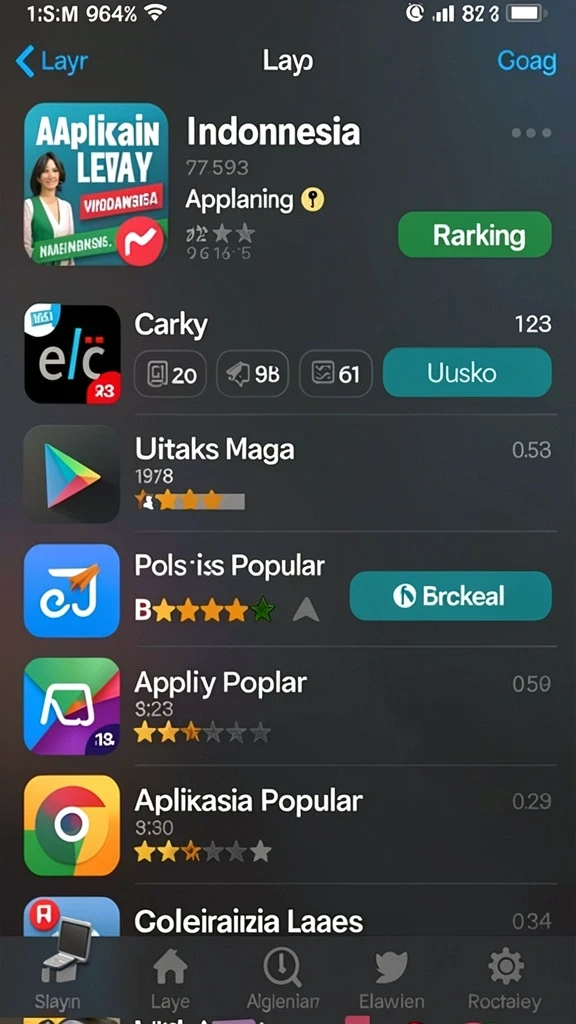Open the Appliy Poplar app row

(288, 706)
